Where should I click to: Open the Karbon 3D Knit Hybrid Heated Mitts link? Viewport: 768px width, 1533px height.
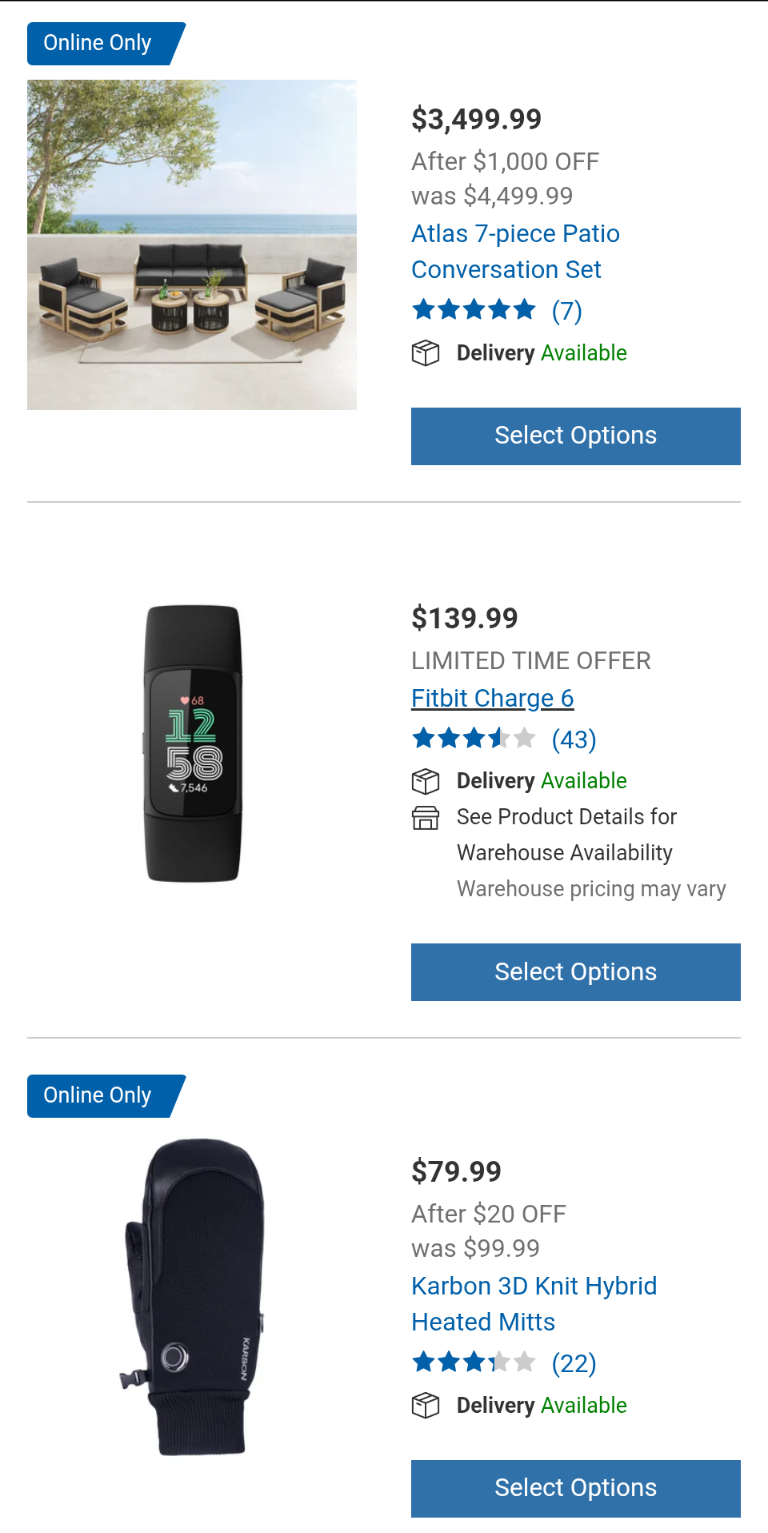pos(533,1303)
